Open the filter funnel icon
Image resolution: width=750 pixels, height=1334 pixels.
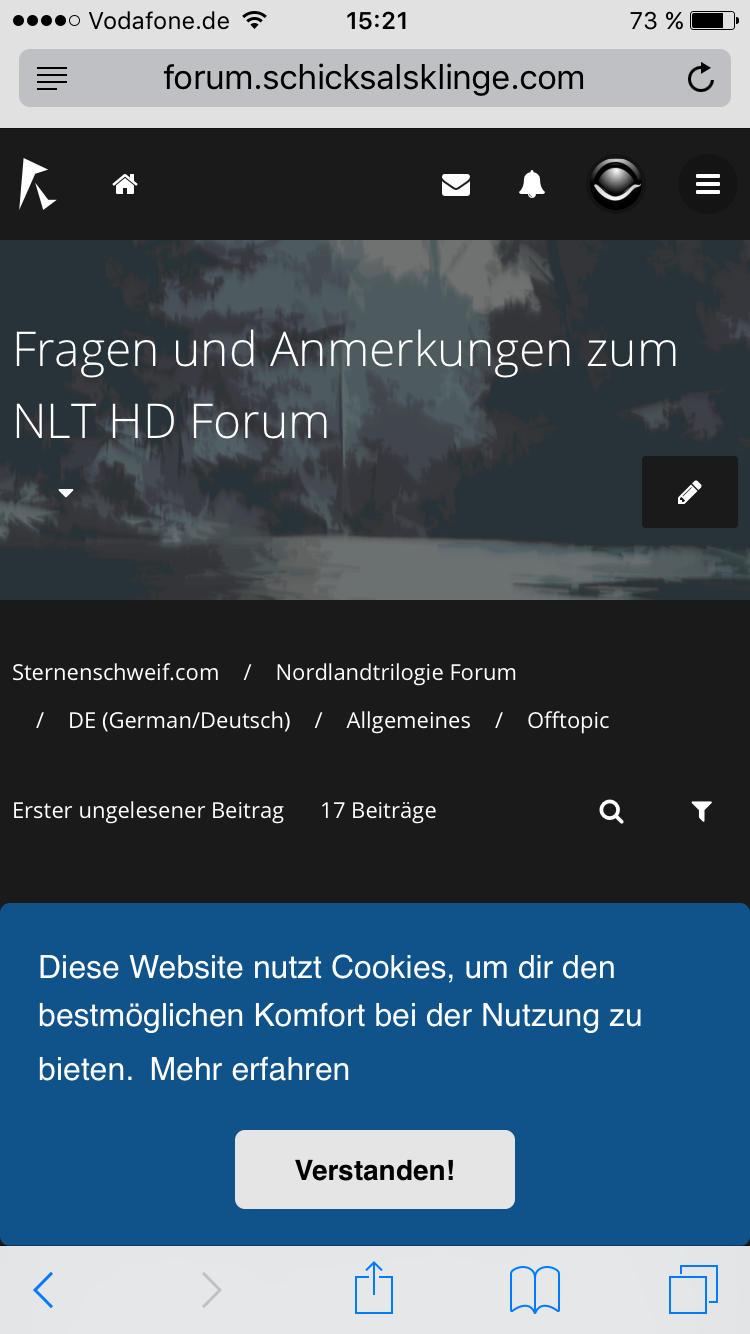702,811
